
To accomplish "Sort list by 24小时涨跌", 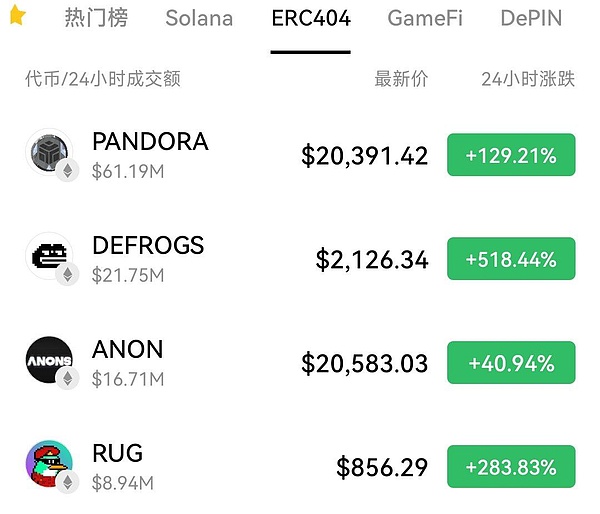I will [x=527, y=79].
